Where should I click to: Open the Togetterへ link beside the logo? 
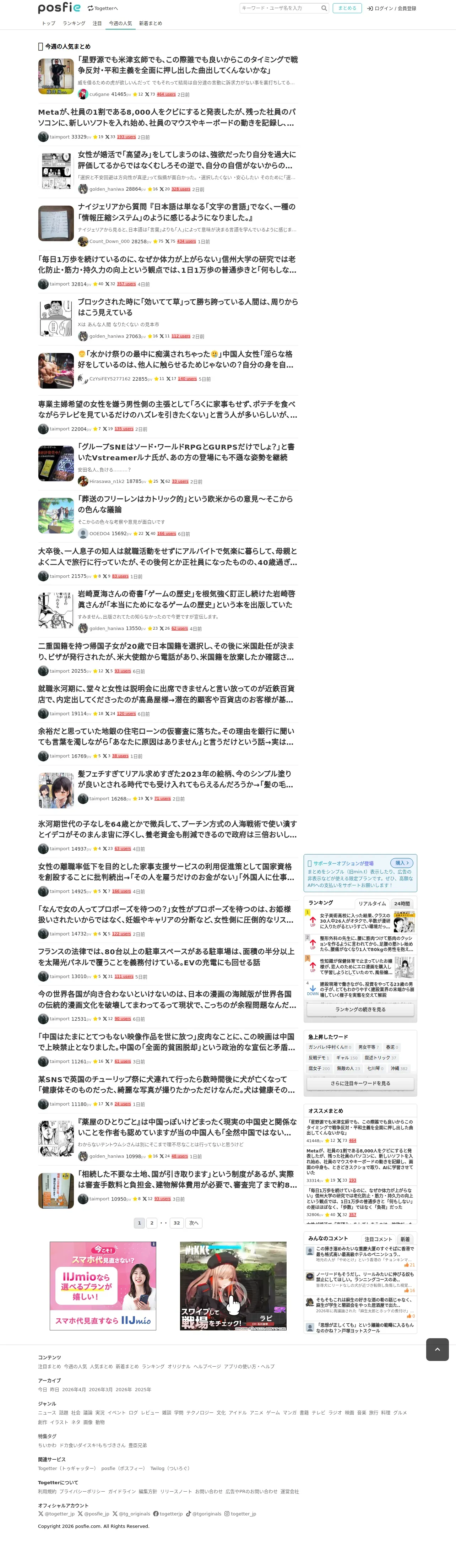[x=103, y=9]
